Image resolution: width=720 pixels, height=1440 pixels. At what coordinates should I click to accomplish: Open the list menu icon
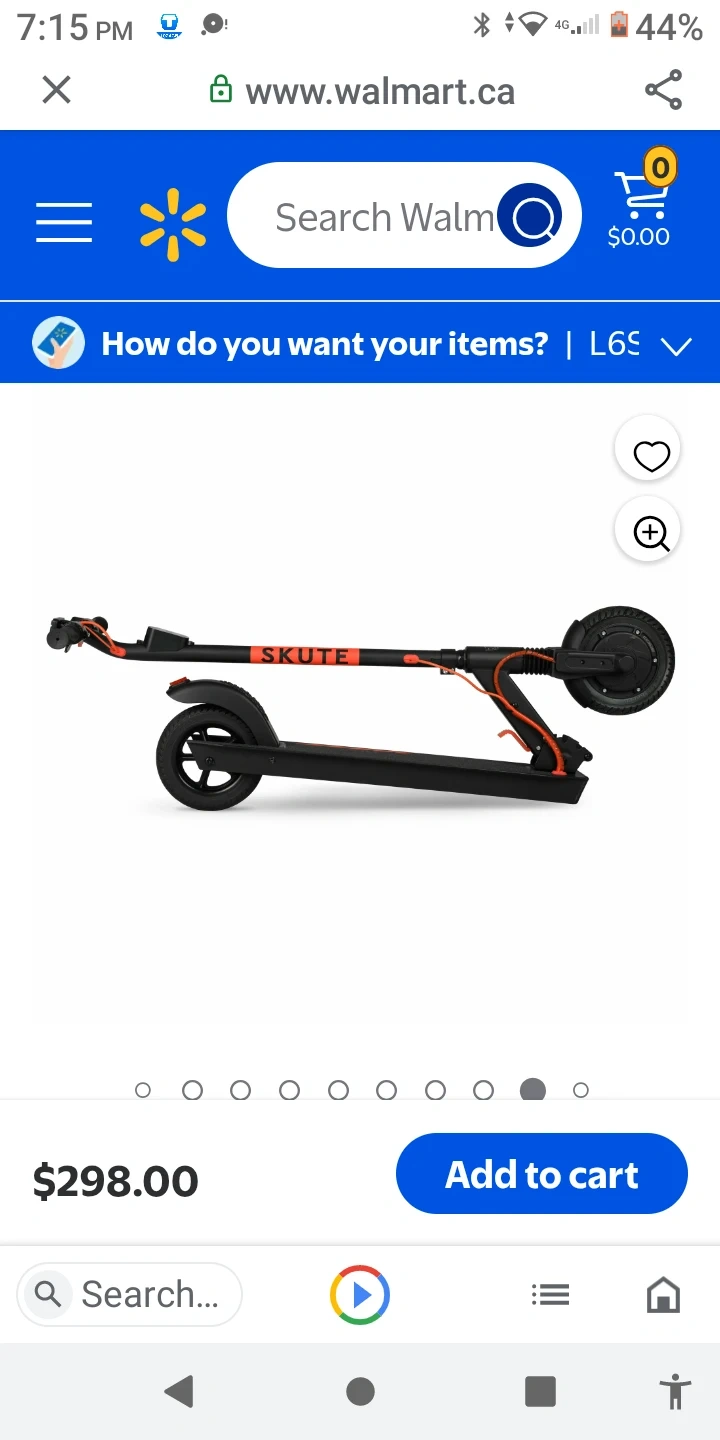click(x=550, y=1295)
